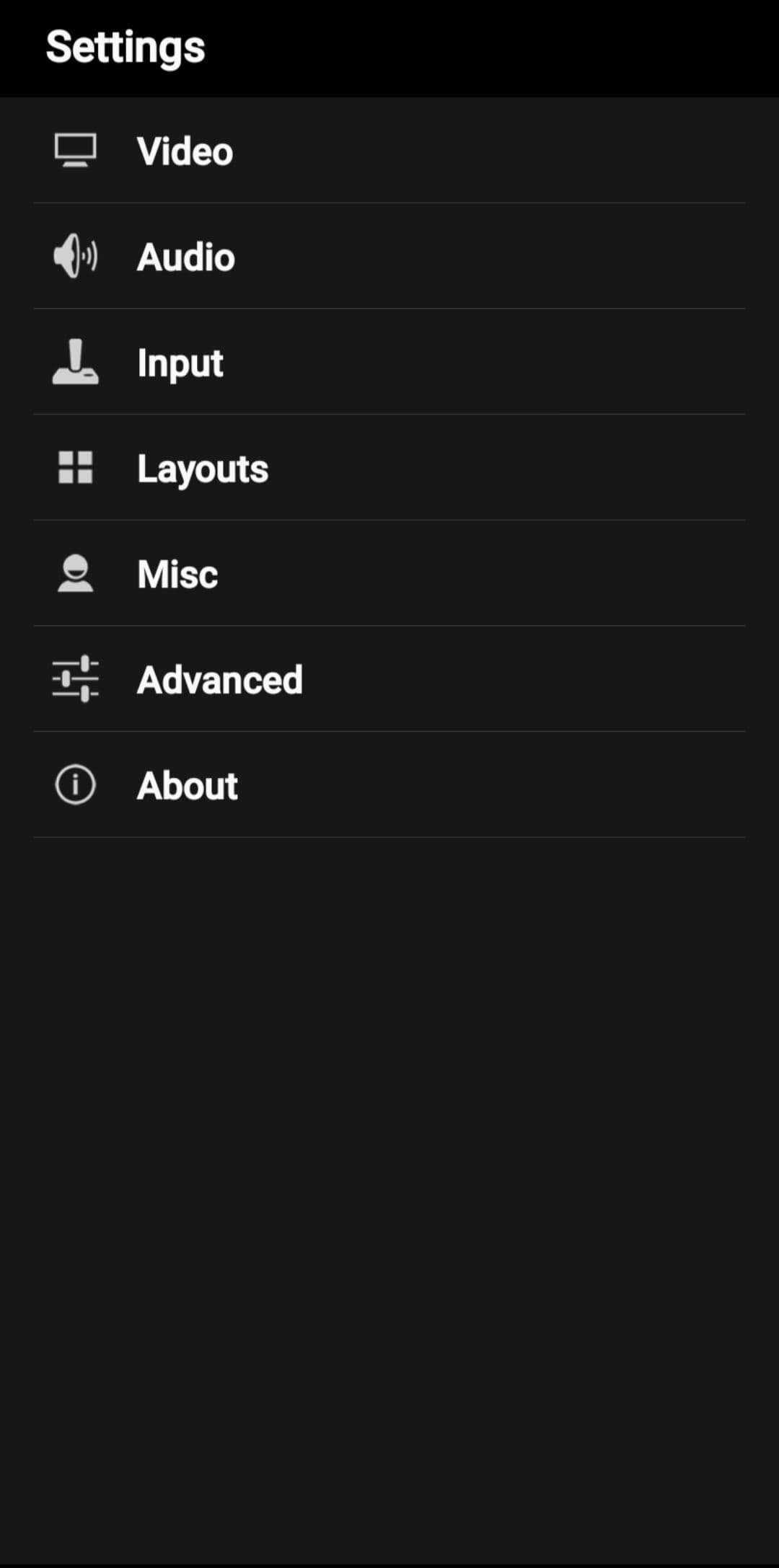
Task: Click the info icon next to About
Action: [74, 785]
